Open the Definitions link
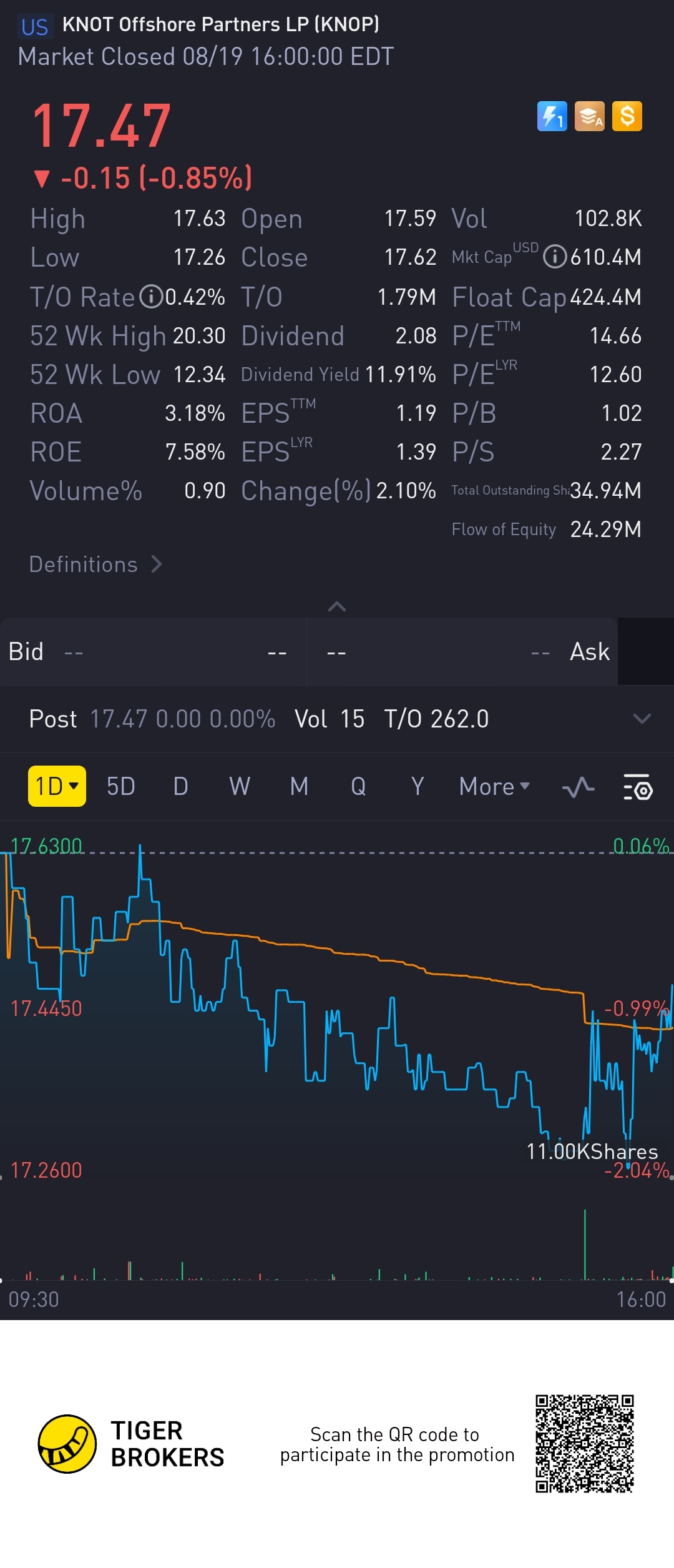 point(95,565)
